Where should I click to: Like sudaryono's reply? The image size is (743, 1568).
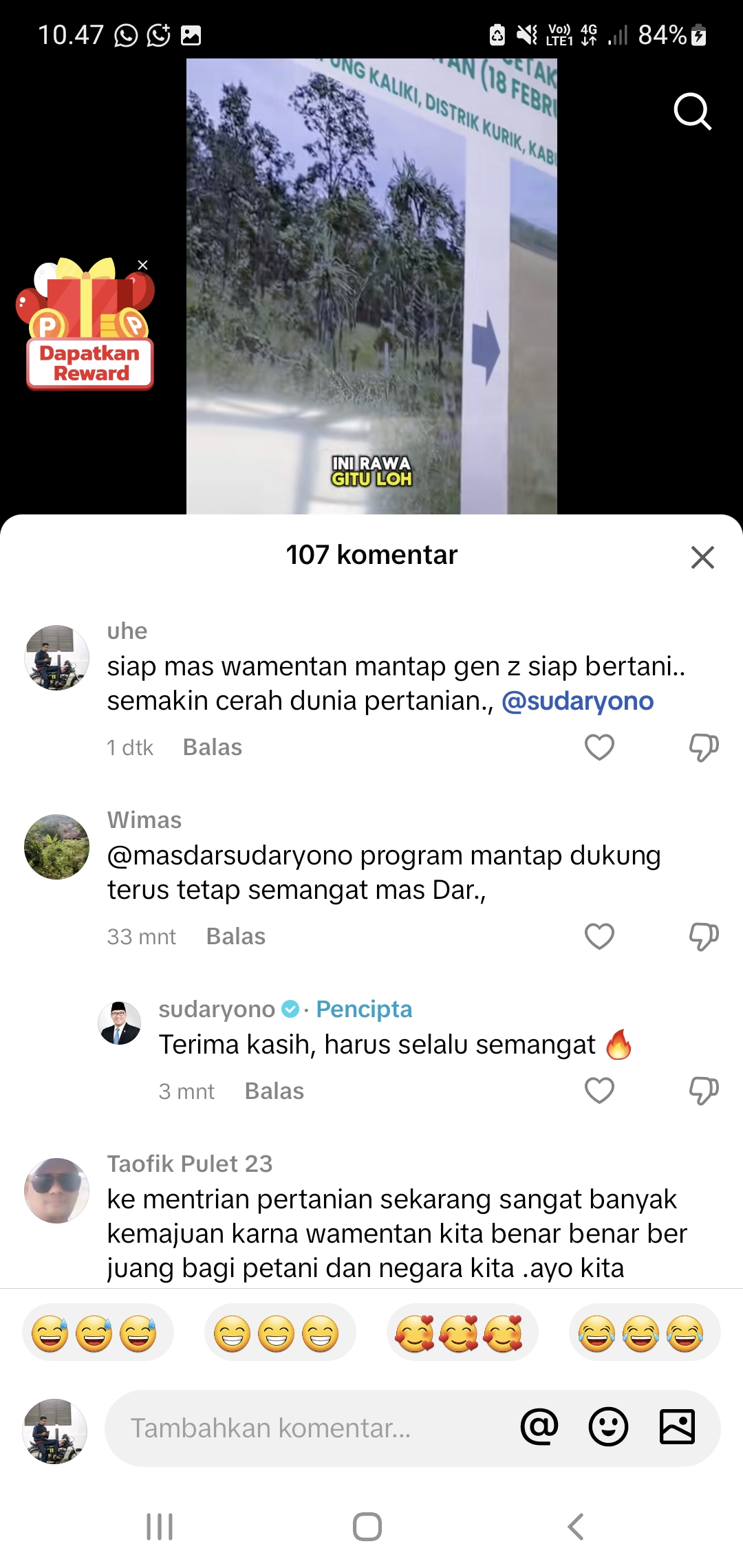pos(599,1091)
